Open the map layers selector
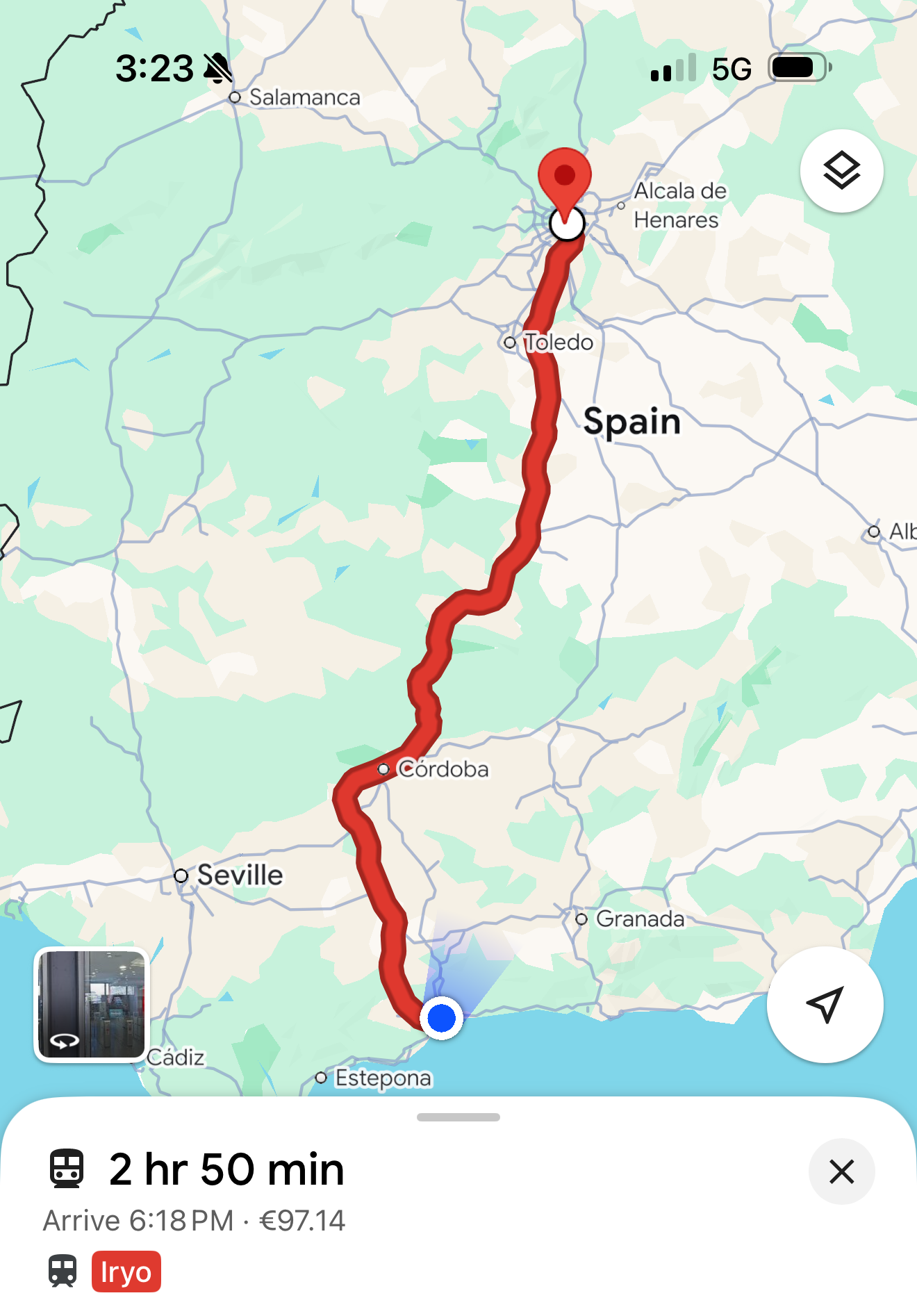This screenshot has width=917, height=1316. 841,170
